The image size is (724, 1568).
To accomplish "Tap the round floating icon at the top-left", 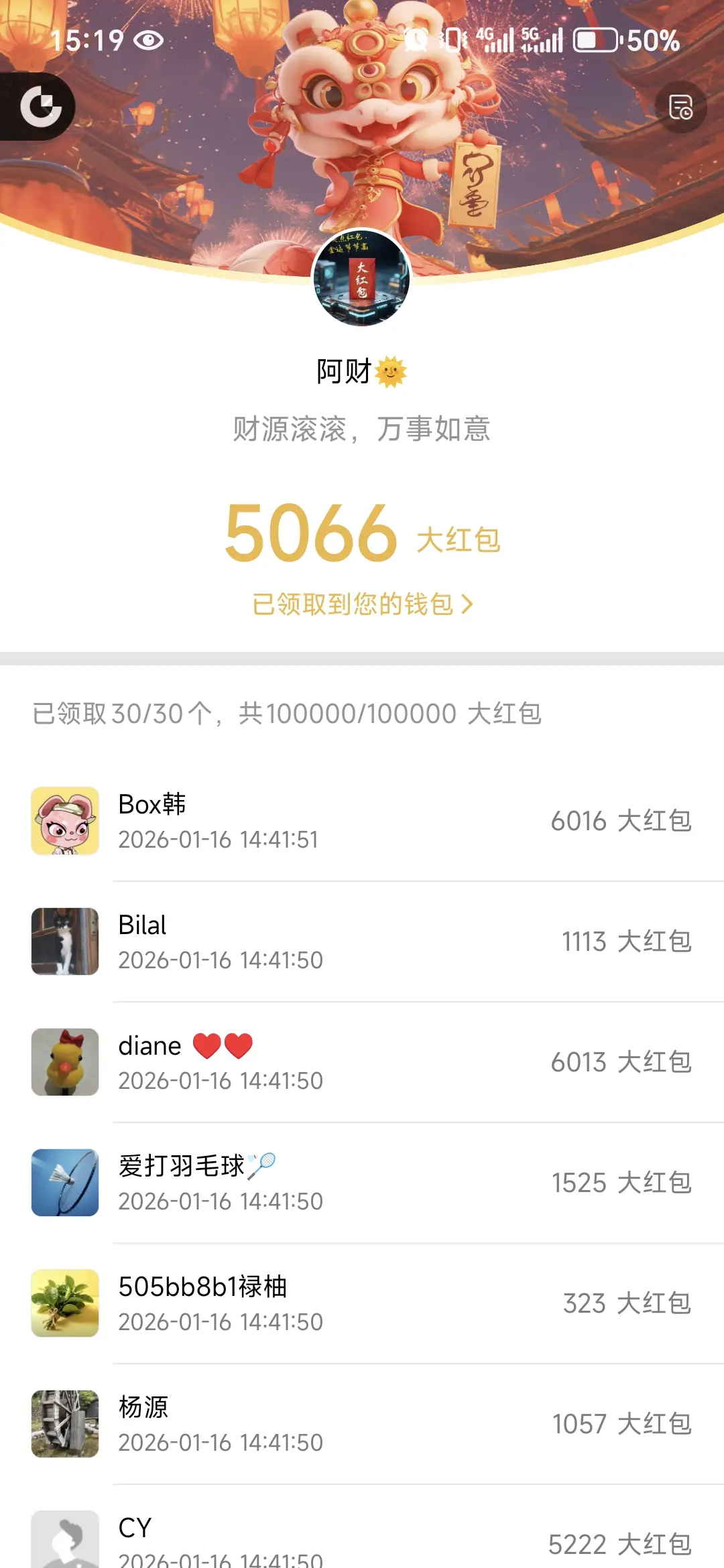I will click(x=40, y=107).
